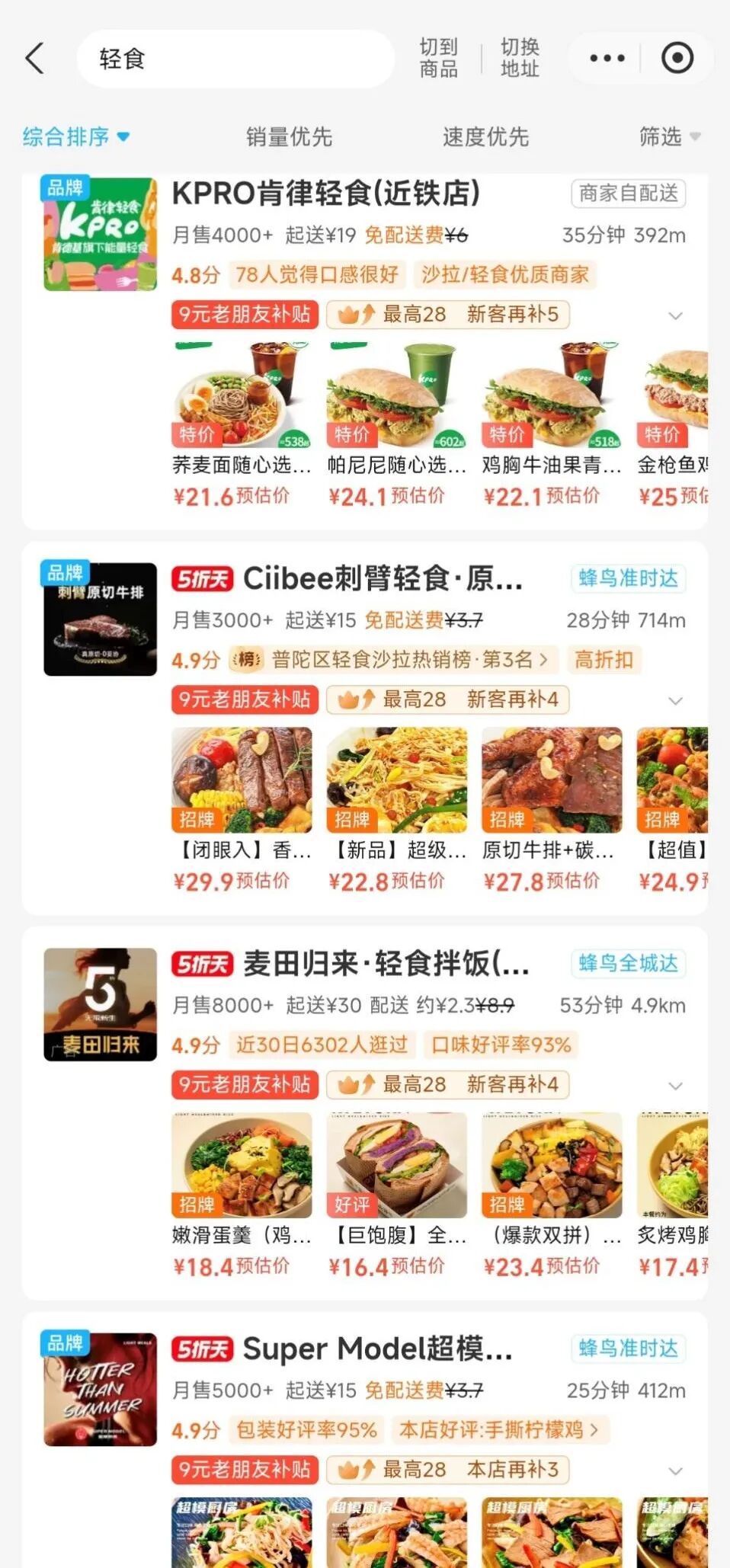The width and height of the screenshot is (730, 1568).
Task: Expand promotions for 麦田归来
Action: pyautogui.click(x=675, y=1086)
